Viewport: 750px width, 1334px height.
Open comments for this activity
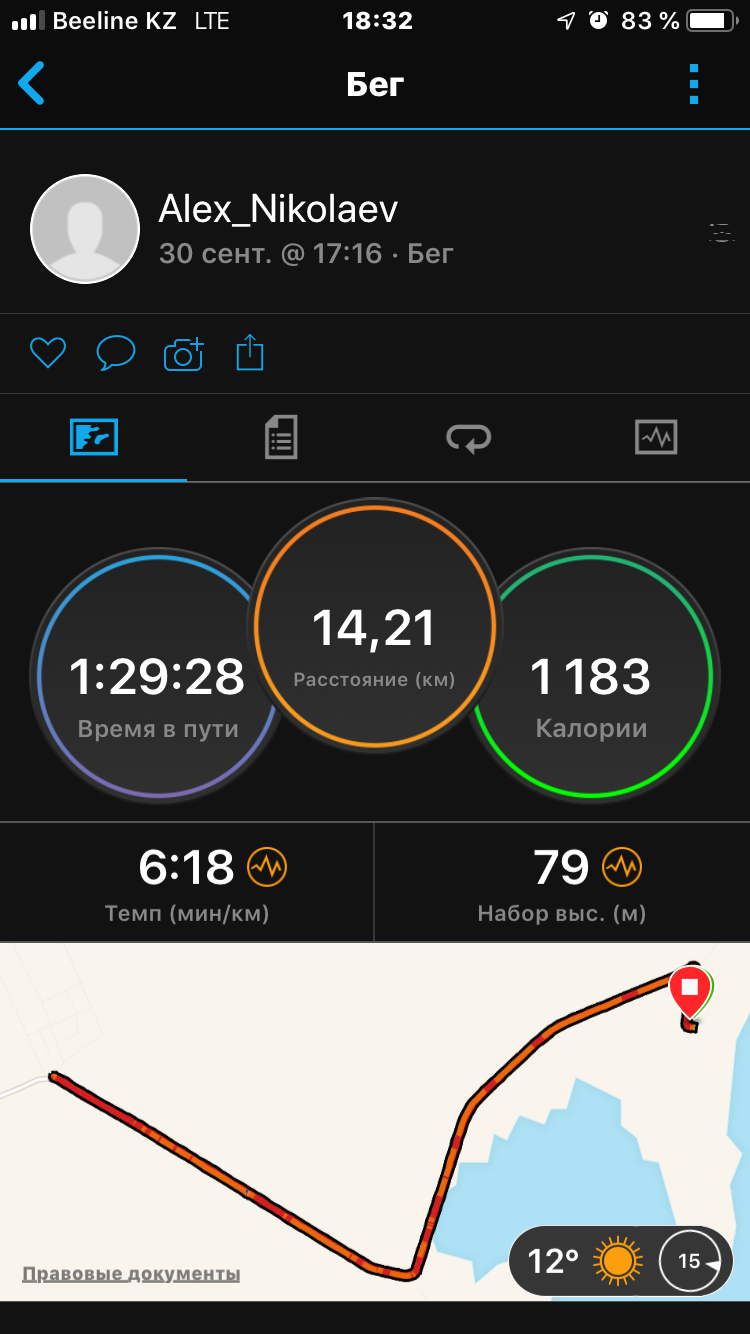point(115,352)
